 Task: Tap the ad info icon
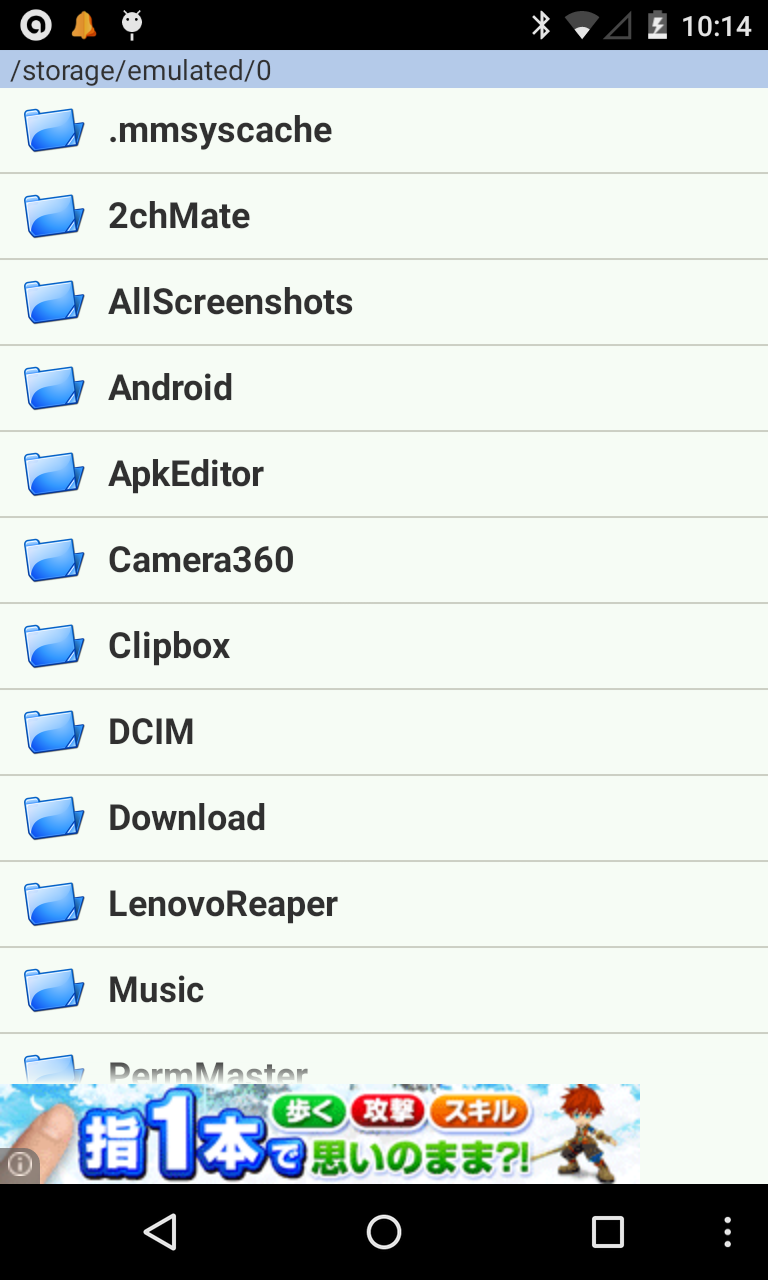19,1166
